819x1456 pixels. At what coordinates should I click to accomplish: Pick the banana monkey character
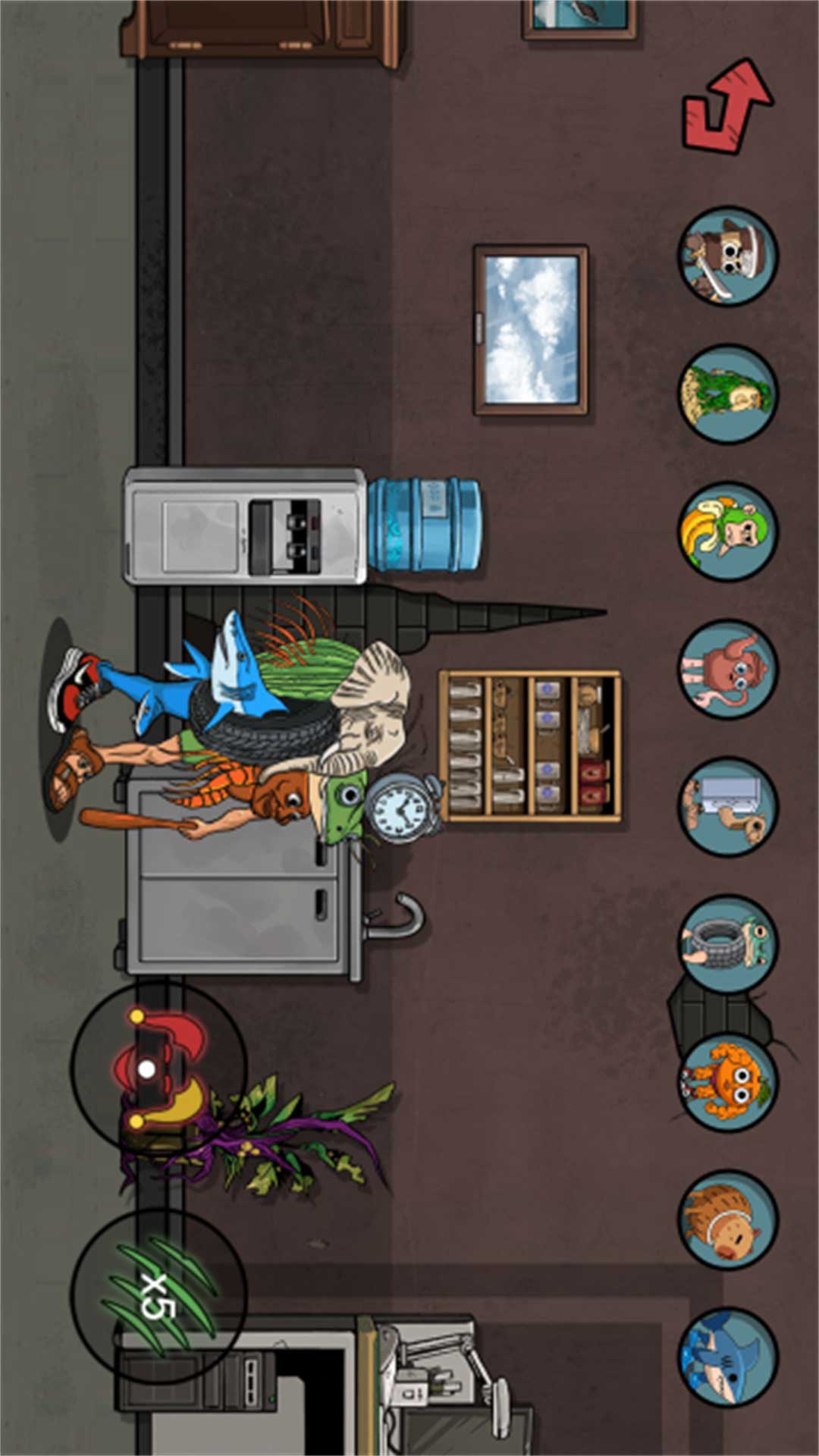point(727,531)
